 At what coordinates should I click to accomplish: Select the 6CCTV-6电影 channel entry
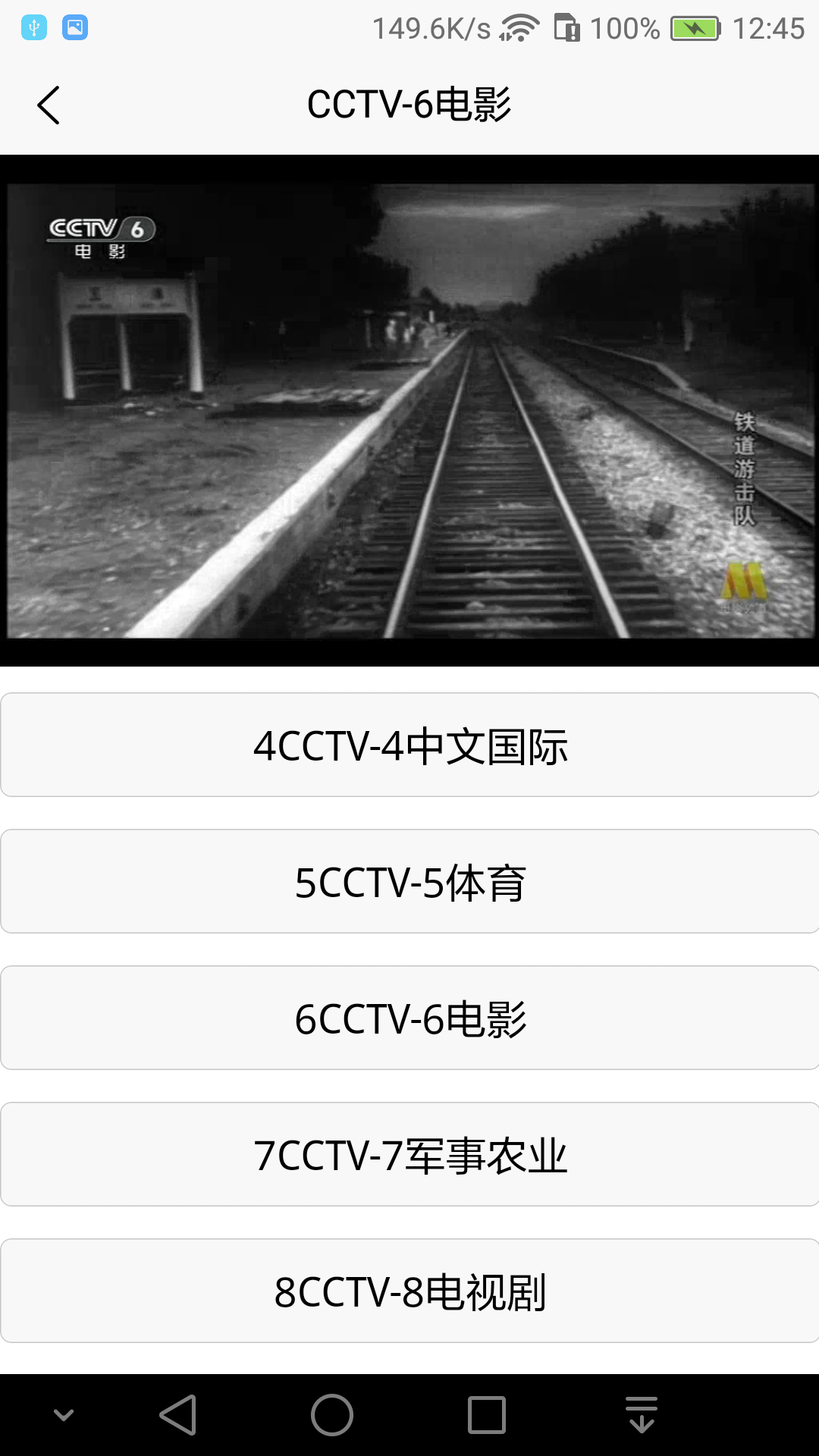(409, 1018)
